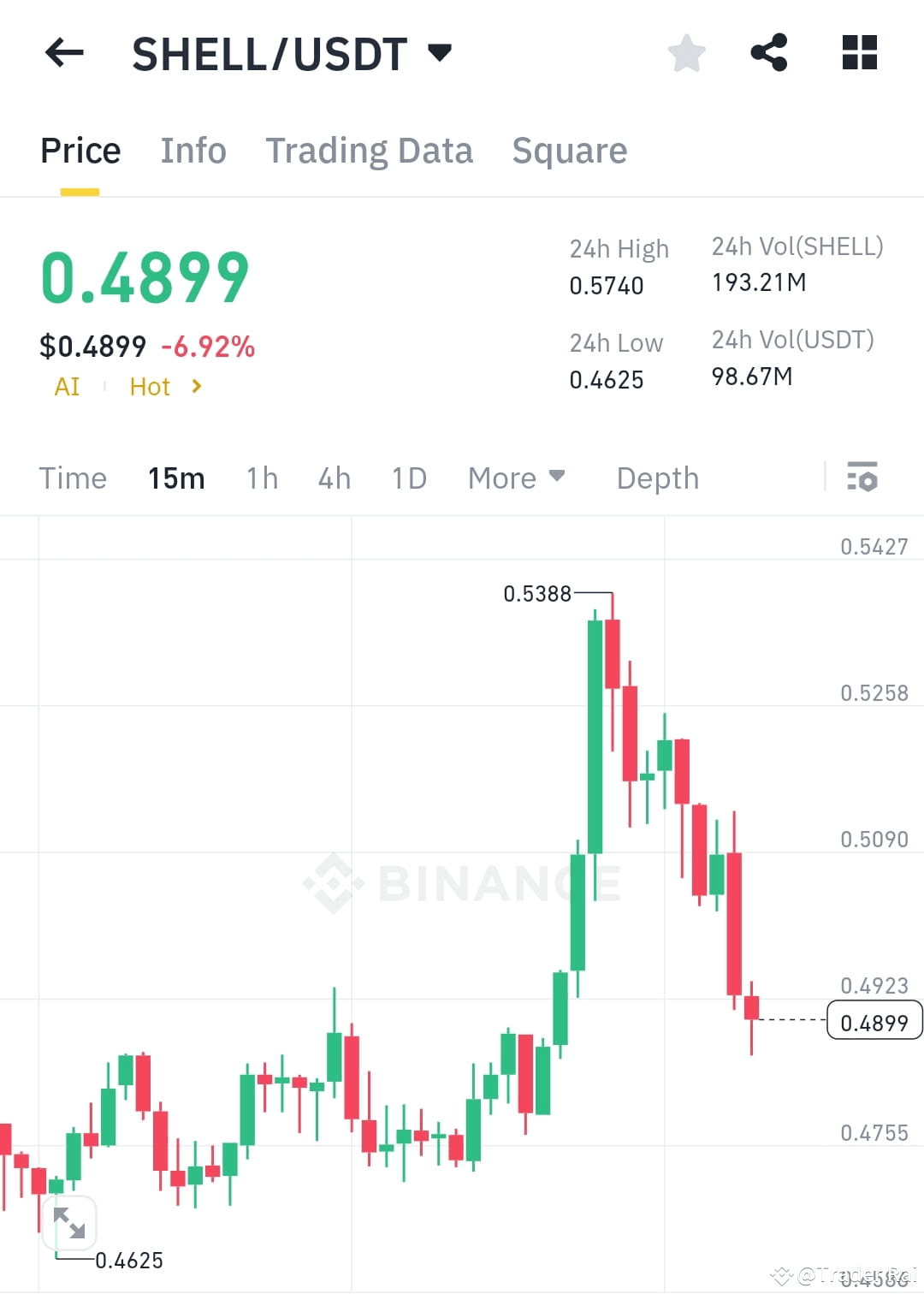
Task: Select the Time interval option
Action: point(73,478)
